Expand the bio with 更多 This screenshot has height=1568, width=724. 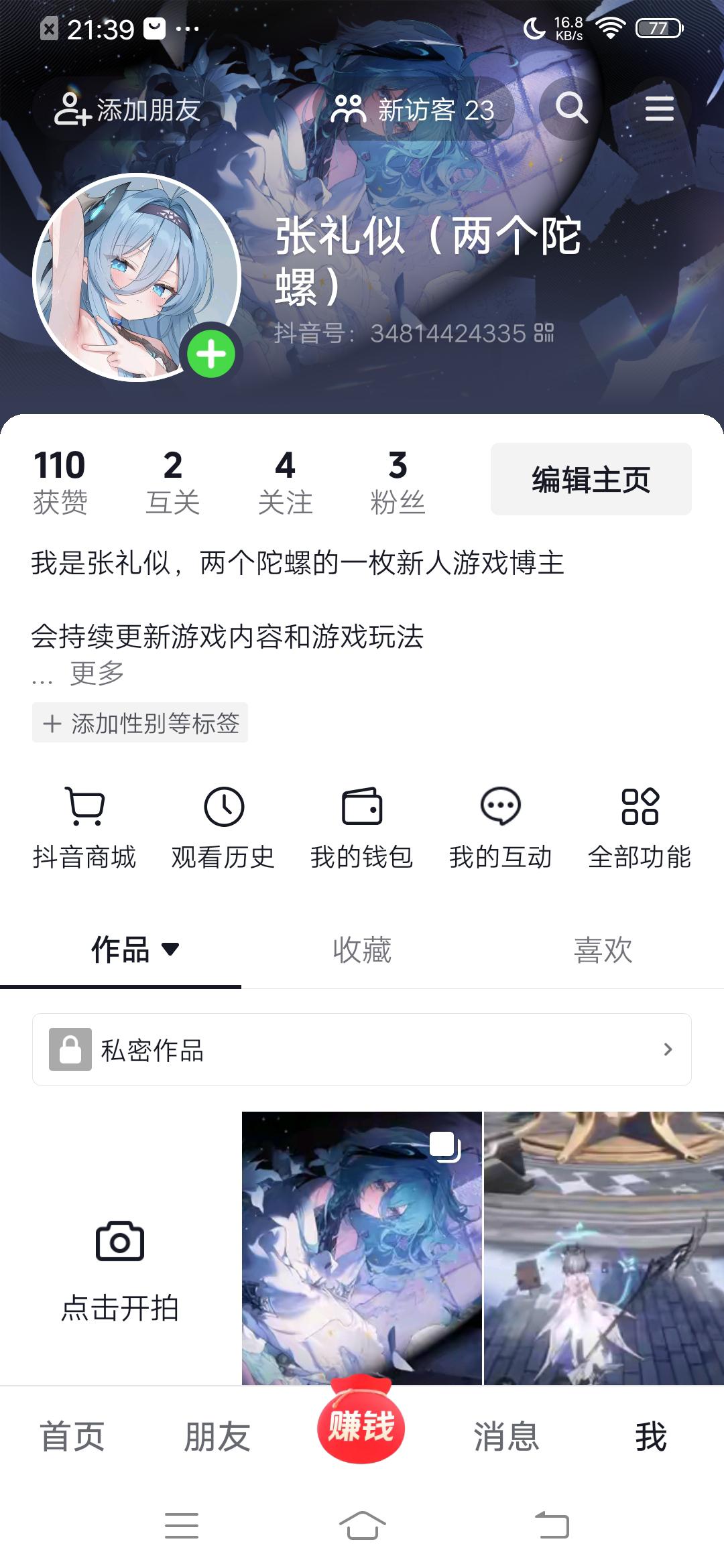click(x=97, y=673)
